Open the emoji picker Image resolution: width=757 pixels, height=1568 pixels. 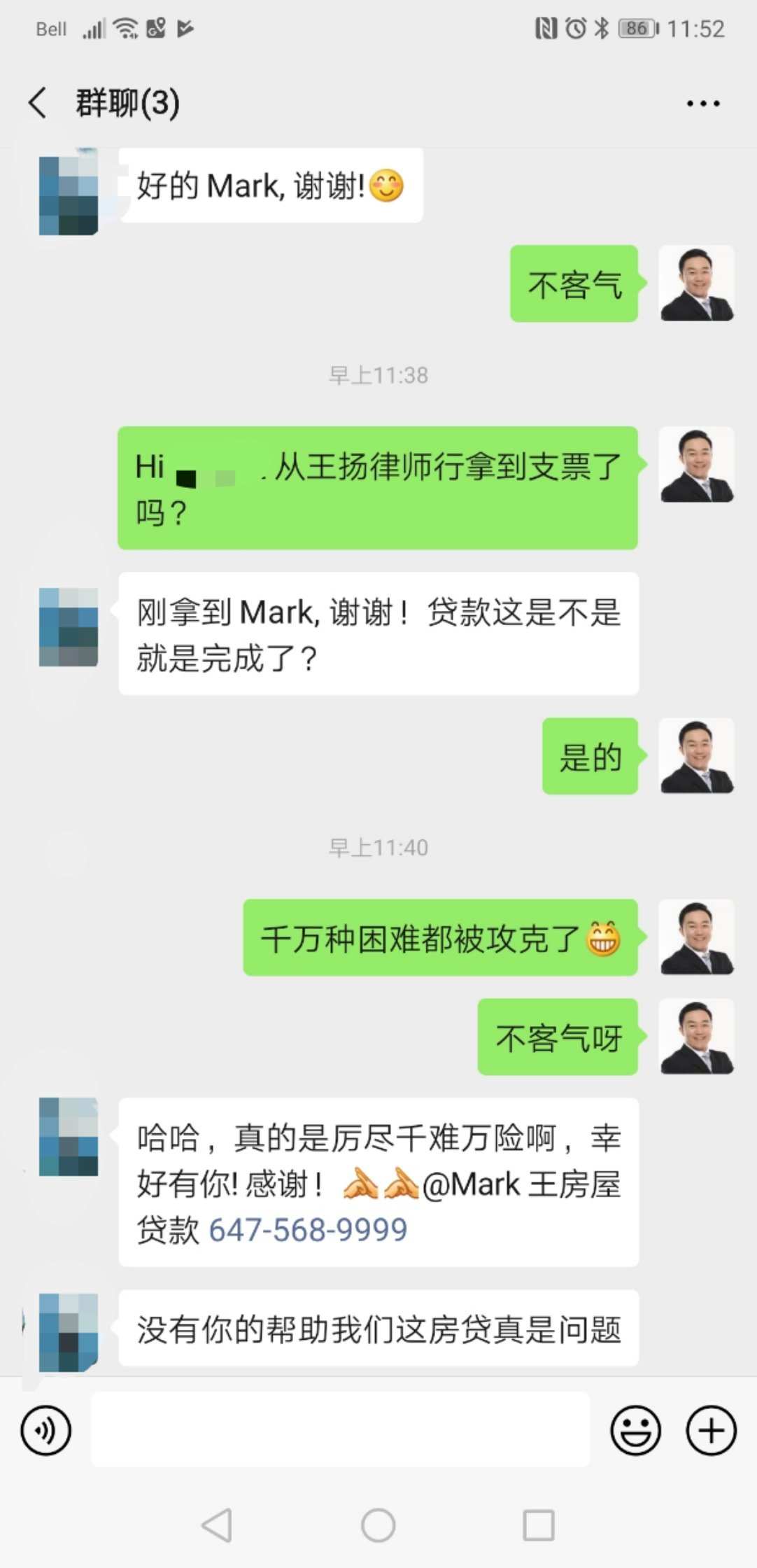(635, 1430)
